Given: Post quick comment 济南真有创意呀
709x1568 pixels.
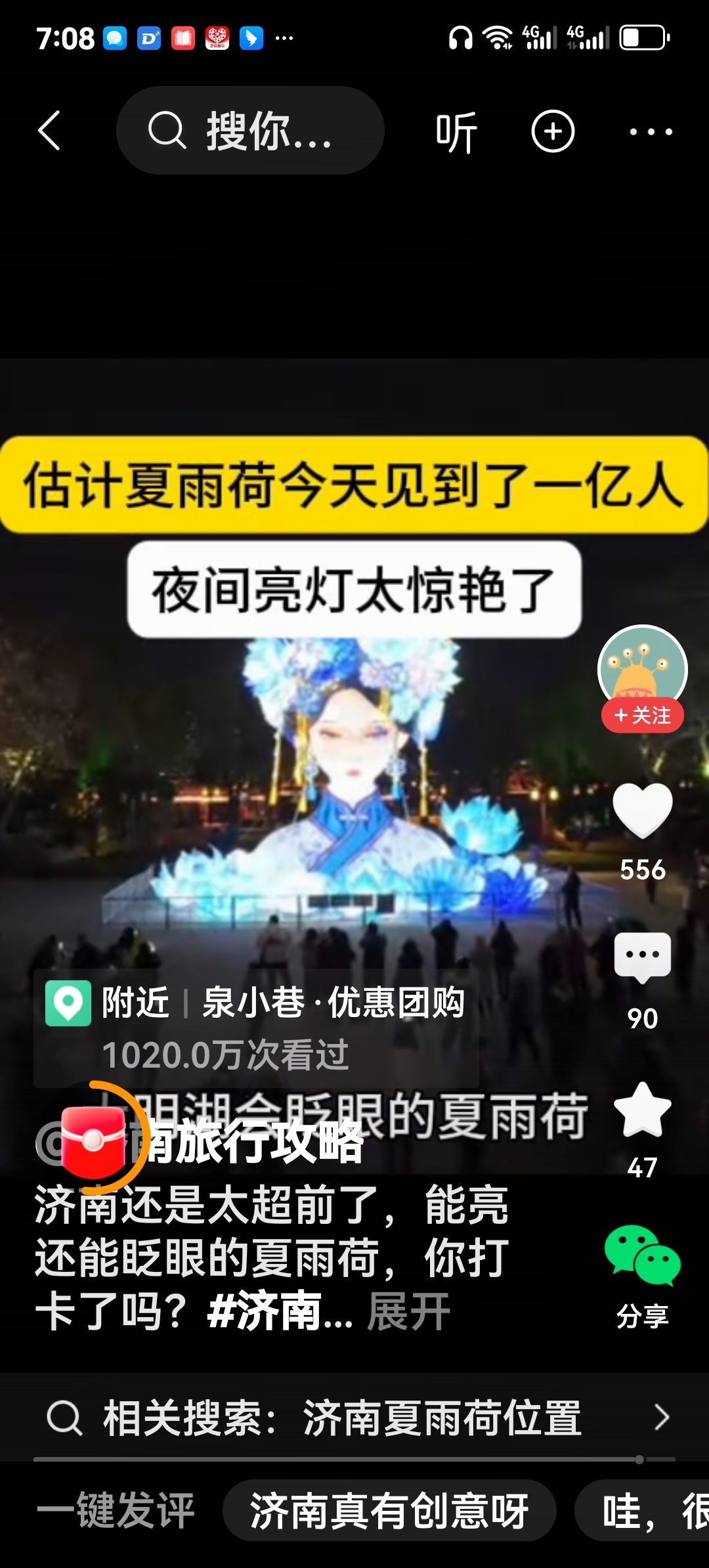Looking at the screenshot, I should 389,1510.
